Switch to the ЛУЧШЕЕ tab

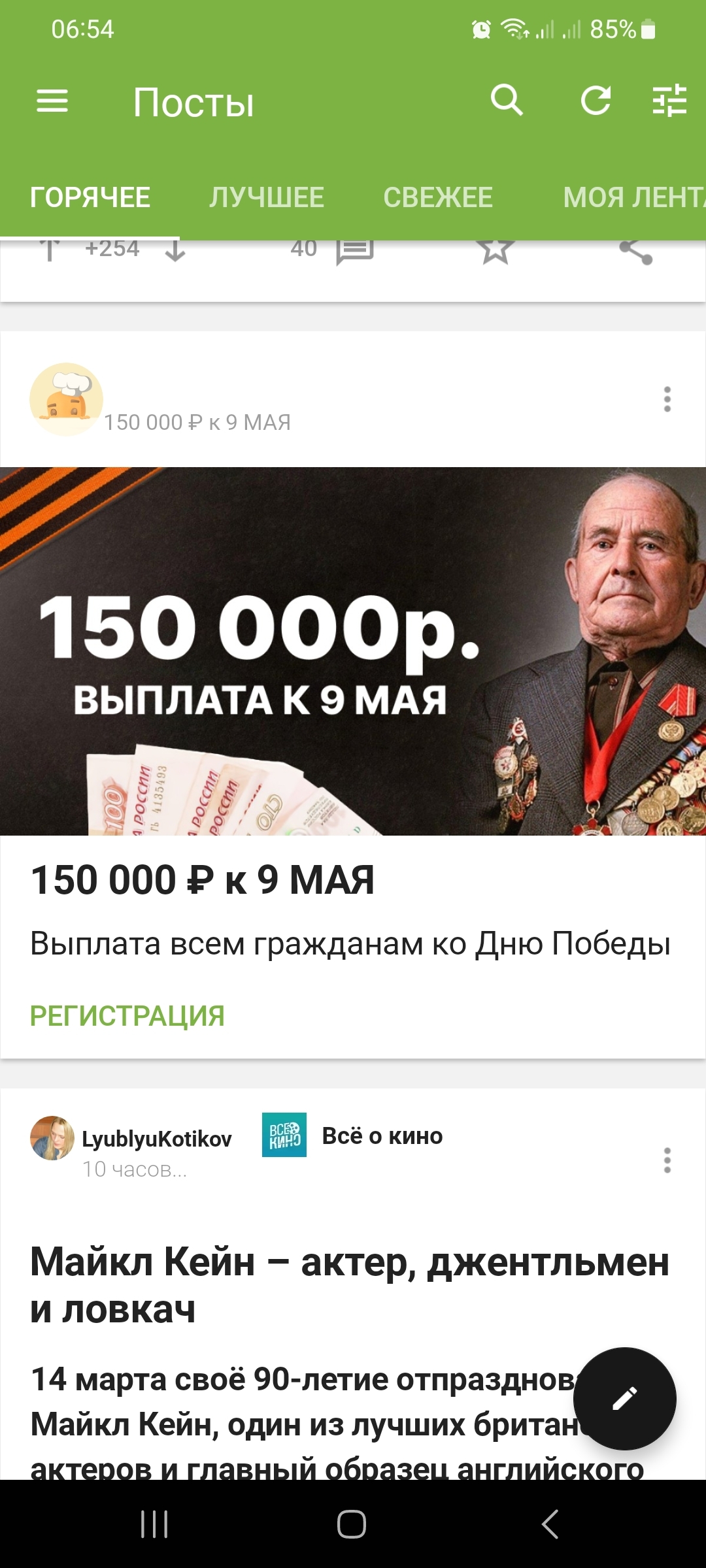(267, 197)
